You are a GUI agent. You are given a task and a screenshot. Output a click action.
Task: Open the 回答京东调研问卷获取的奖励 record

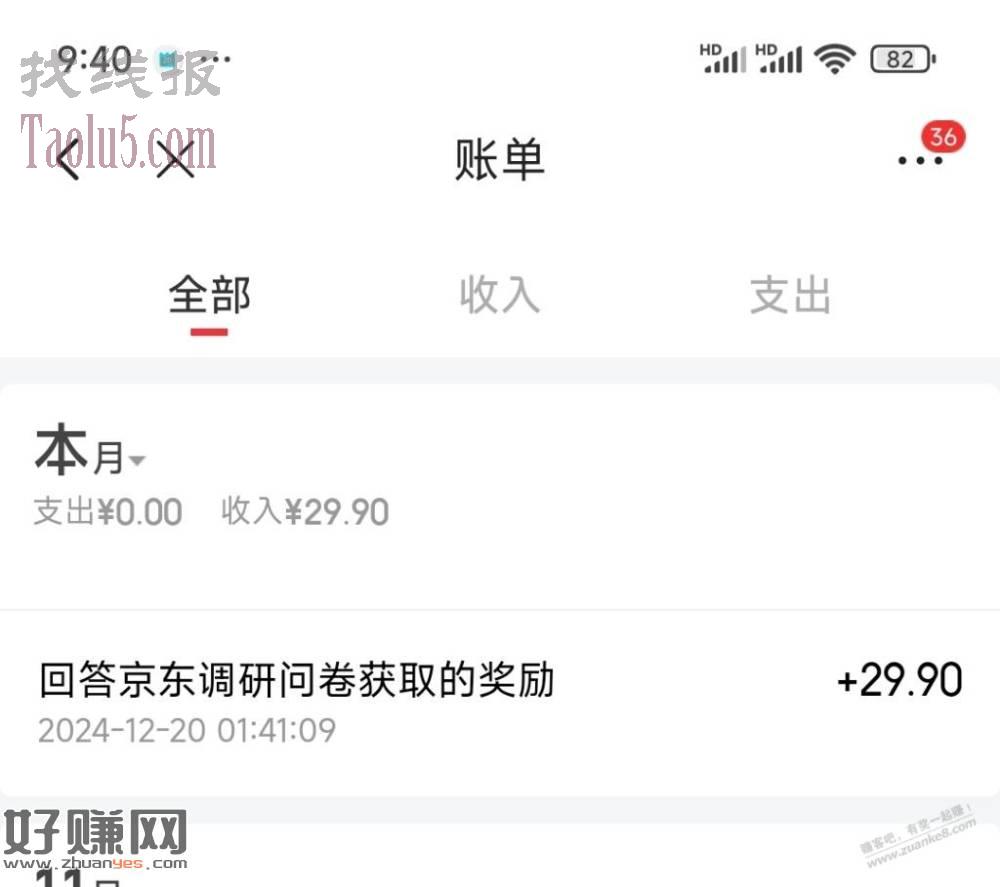pos(500,702)
